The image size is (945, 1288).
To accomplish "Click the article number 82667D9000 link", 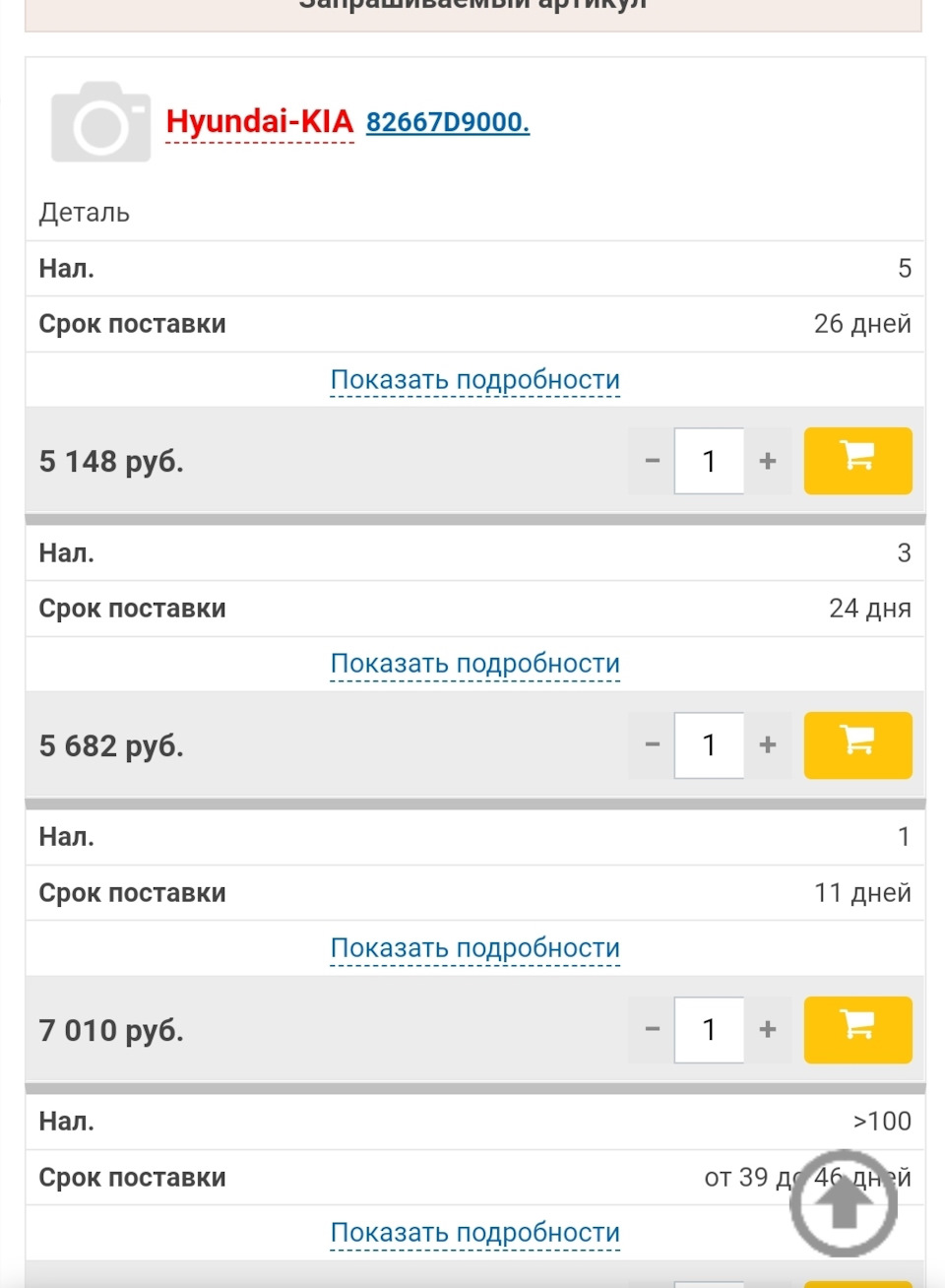I will [x=448, y=121].
